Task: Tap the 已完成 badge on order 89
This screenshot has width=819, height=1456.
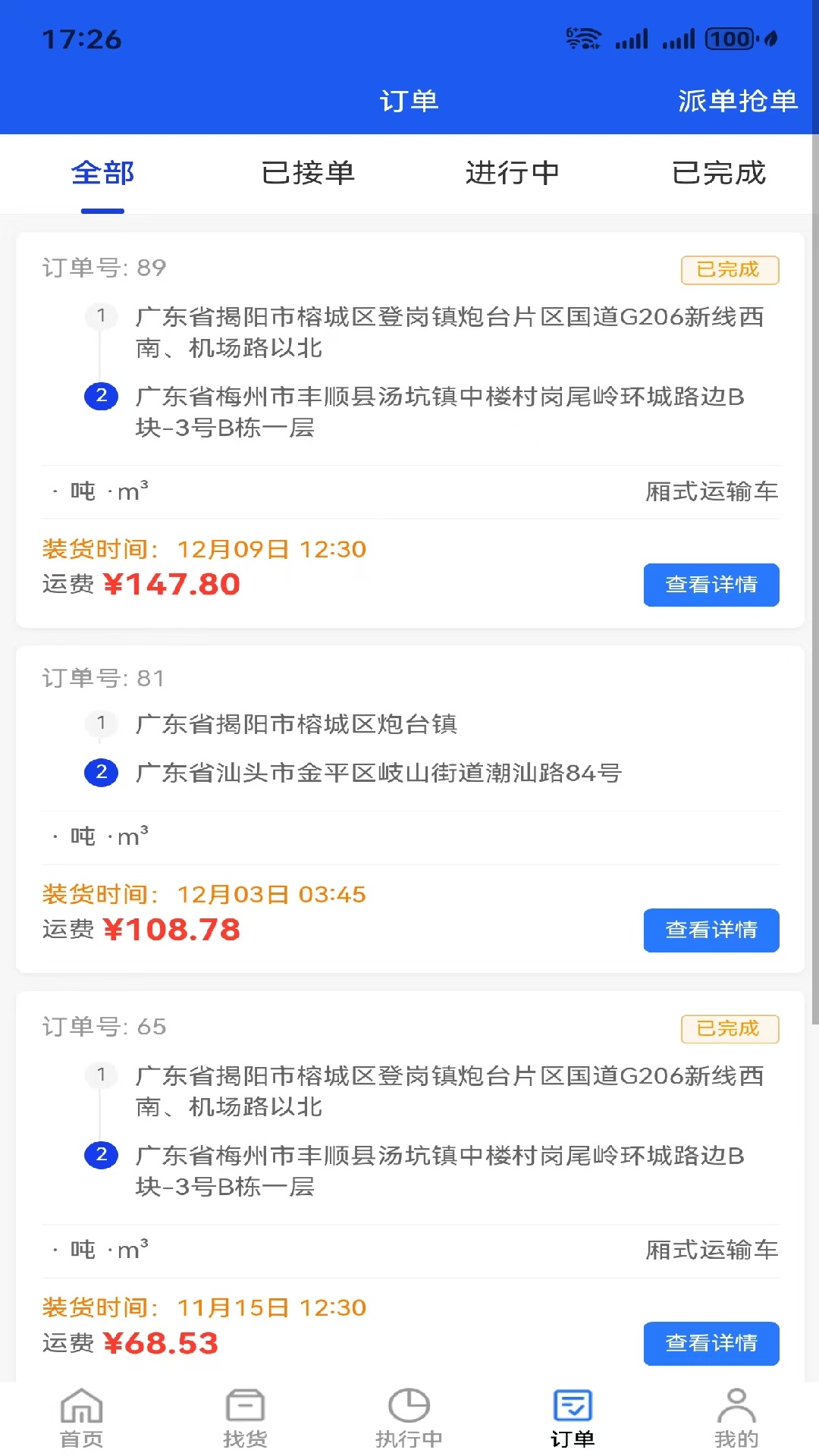Action: coord(730,270)
